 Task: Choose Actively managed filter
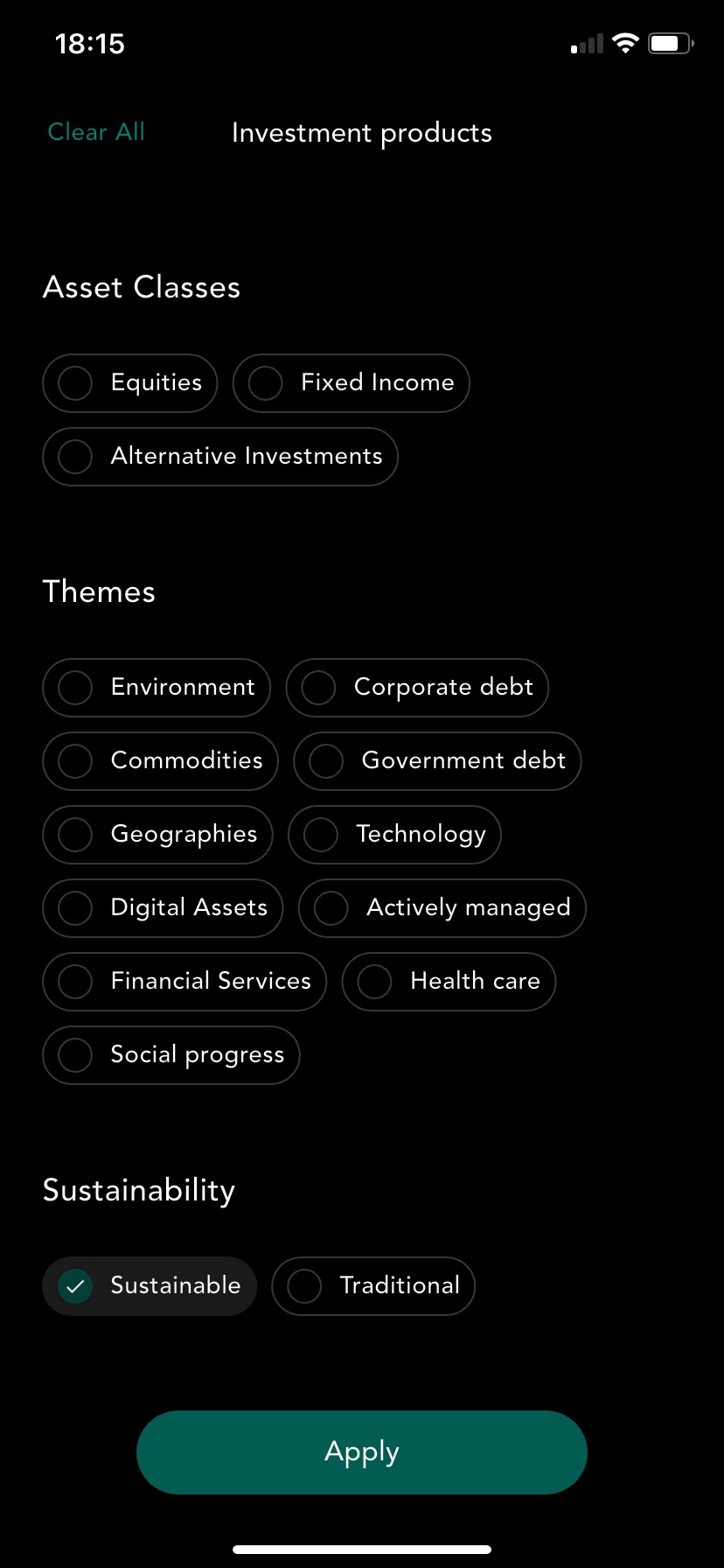point(442,908)
